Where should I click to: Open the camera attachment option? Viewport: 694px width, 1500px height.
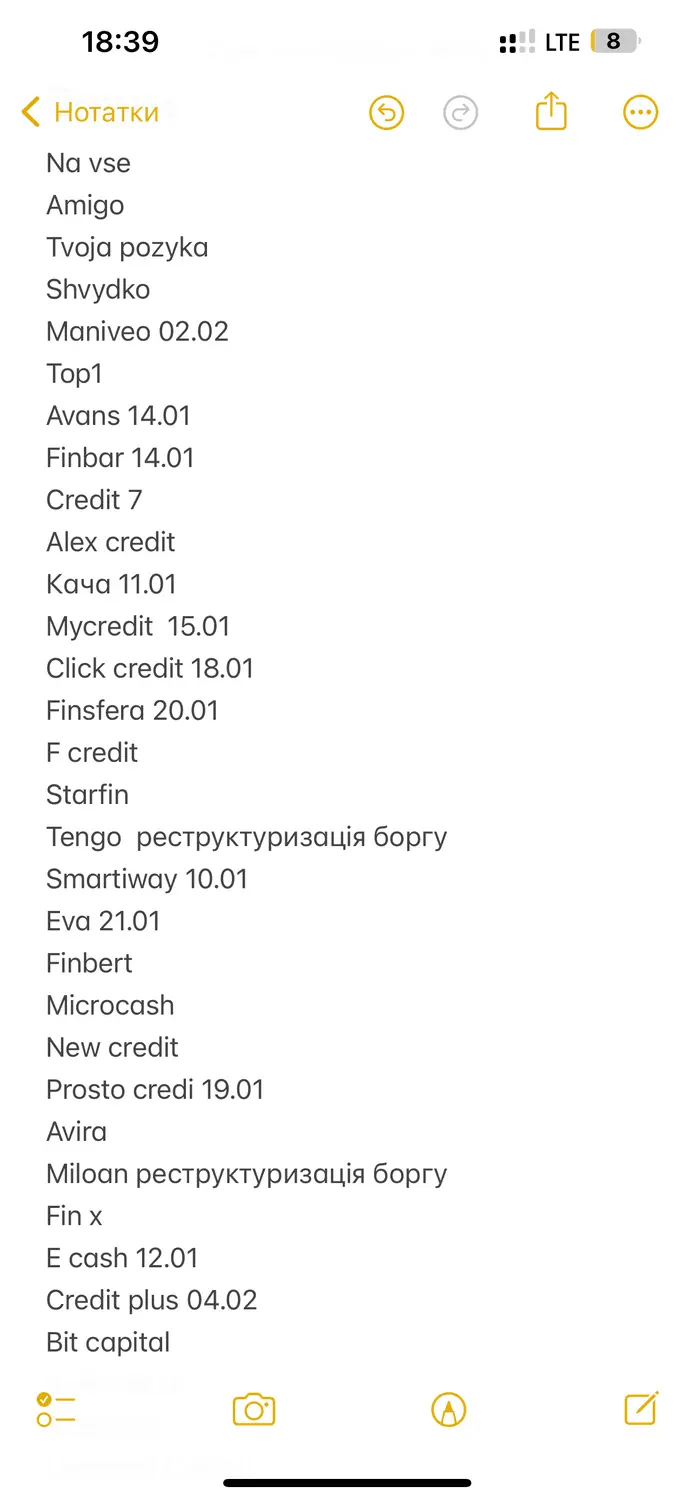click(254, 1410)
